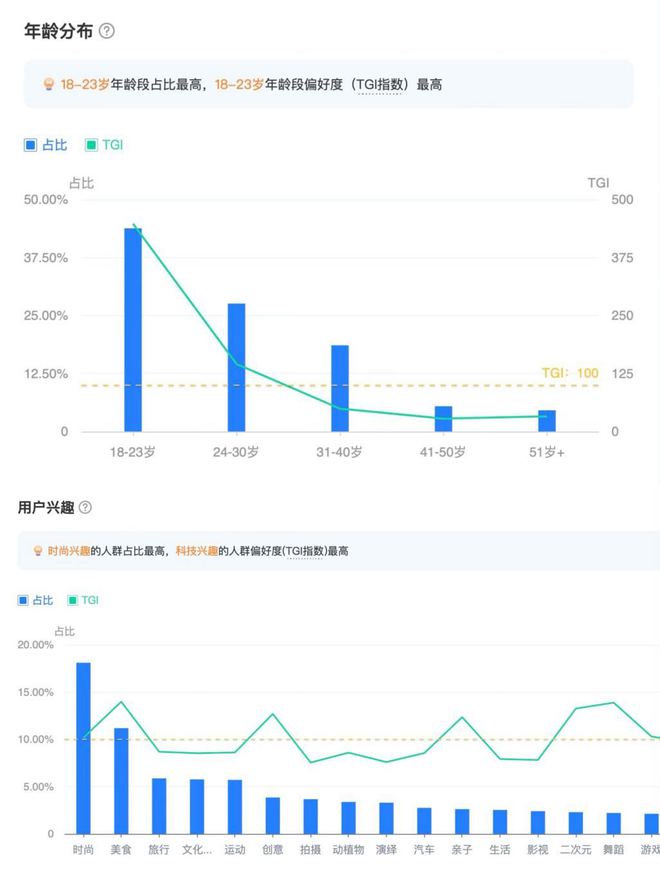Toggle TGI legend in the age chart
Image resolution: width=660 pixels, height=875 pixels.
point(104,145)
